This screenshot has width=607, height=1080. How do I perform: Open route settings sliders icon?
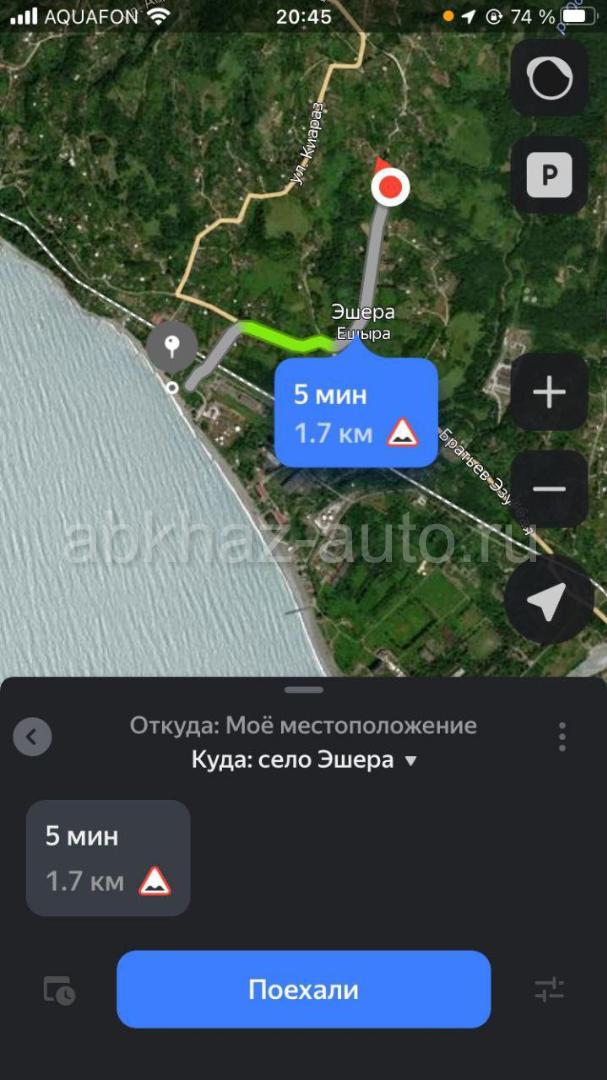click(549, 990)
